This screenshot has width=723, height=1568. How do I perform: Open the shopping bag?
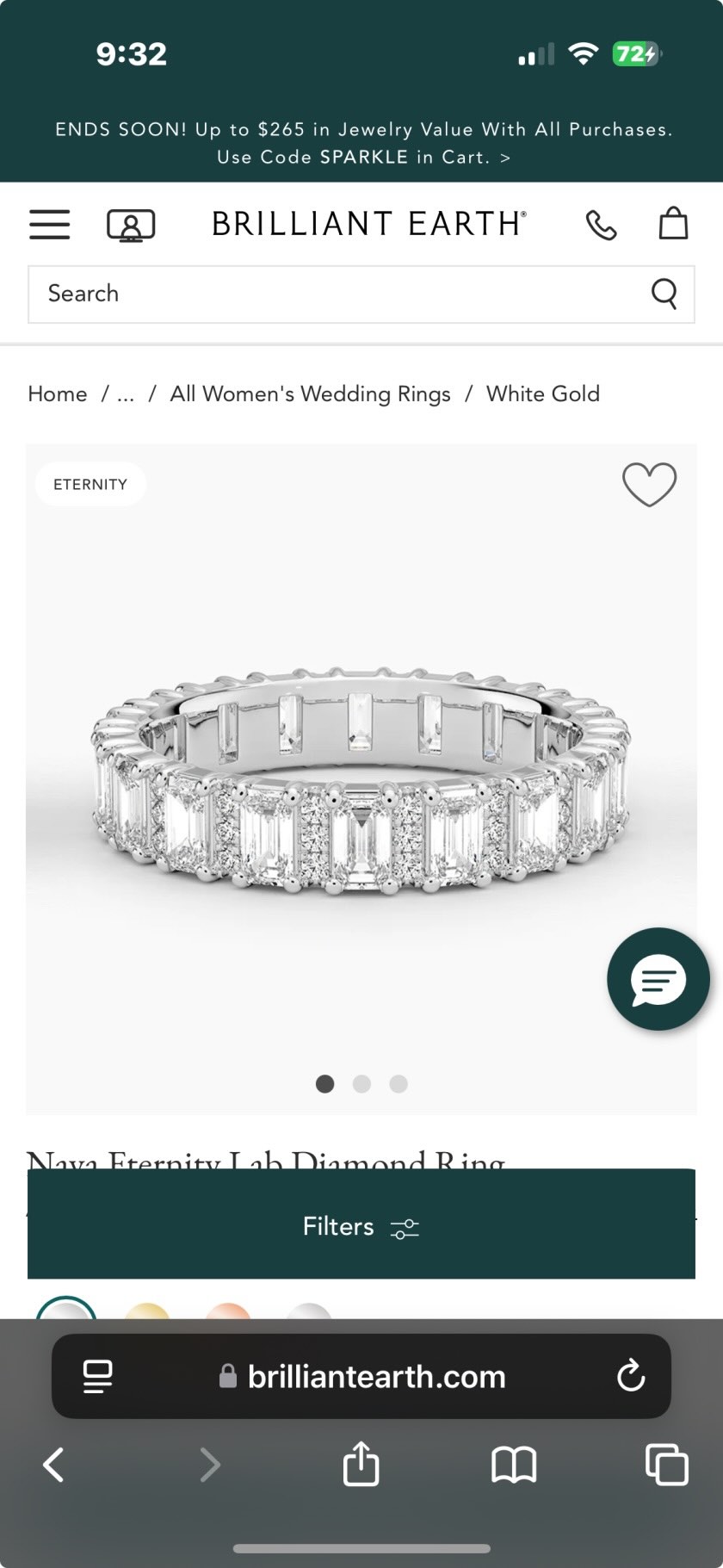pyautogui.click(x=673, y=223)
